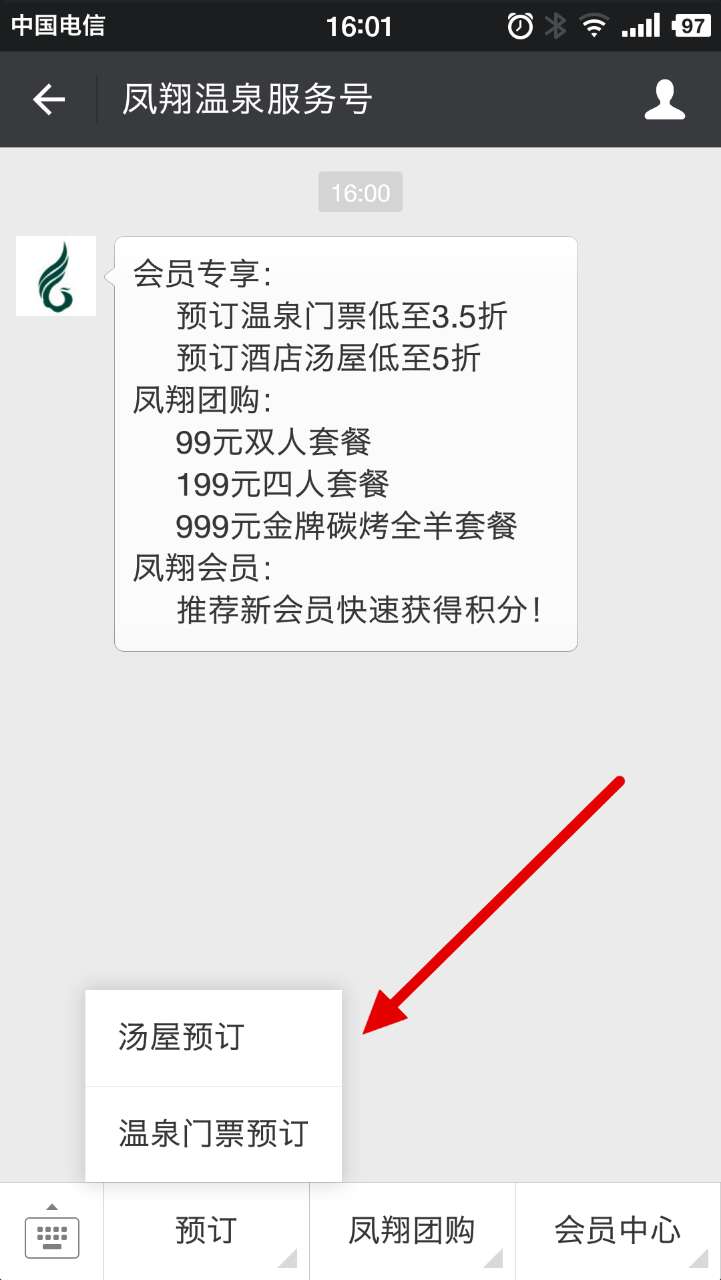Screen dimensions: 721x1280
Task: Open the account profile icon
Action: [664, 100]
